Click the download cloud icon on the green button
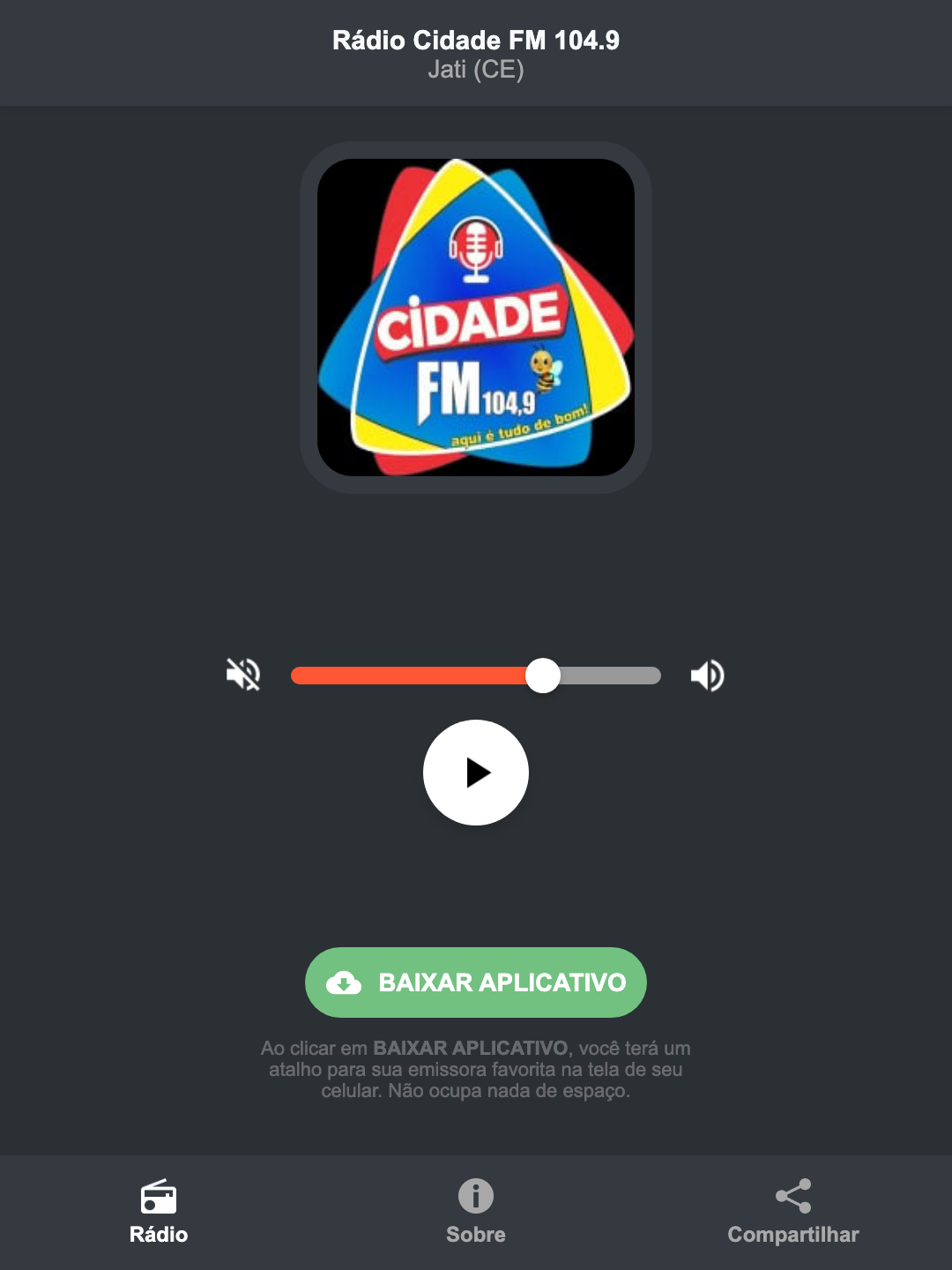The image size is (952, 1270). 346,982
